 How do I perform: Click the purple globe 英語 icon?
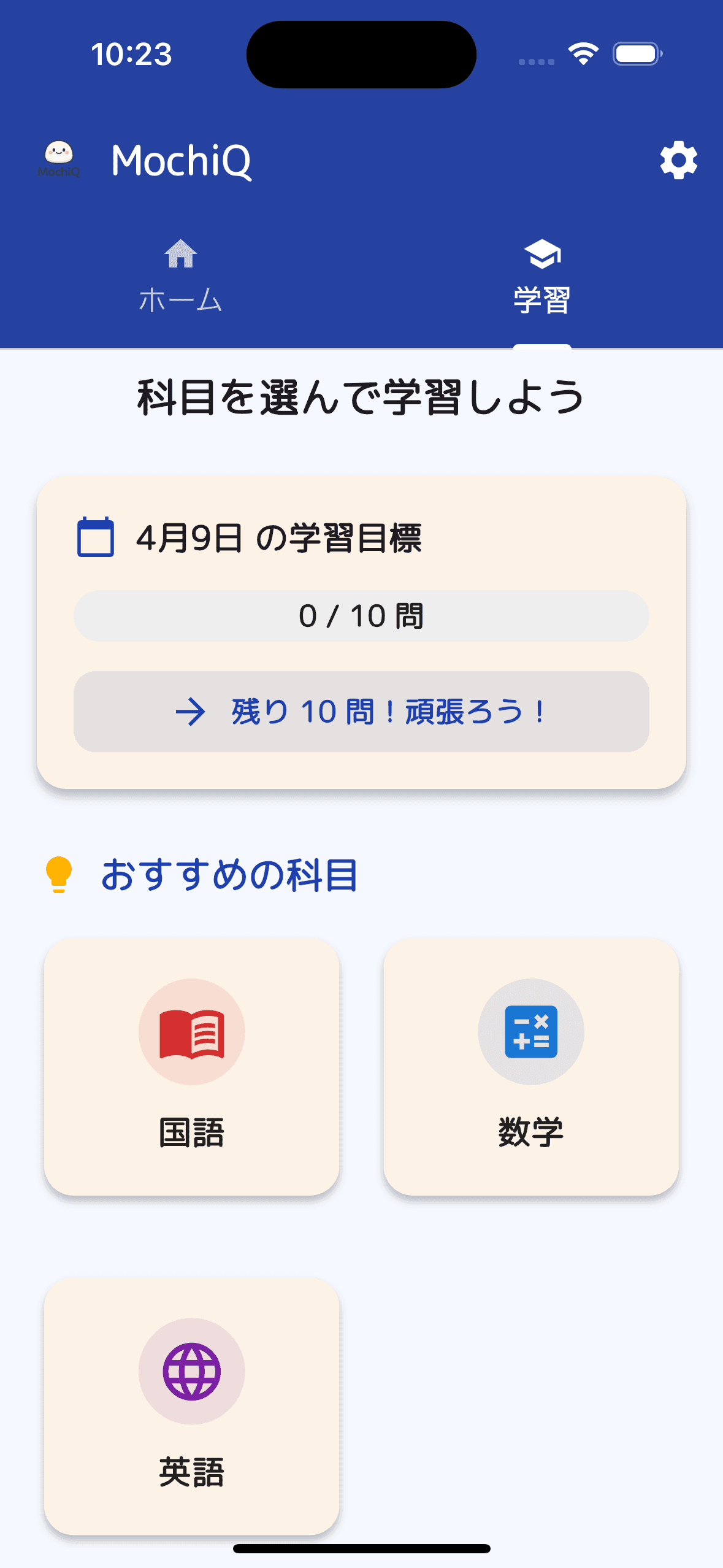coord(192,1372)
